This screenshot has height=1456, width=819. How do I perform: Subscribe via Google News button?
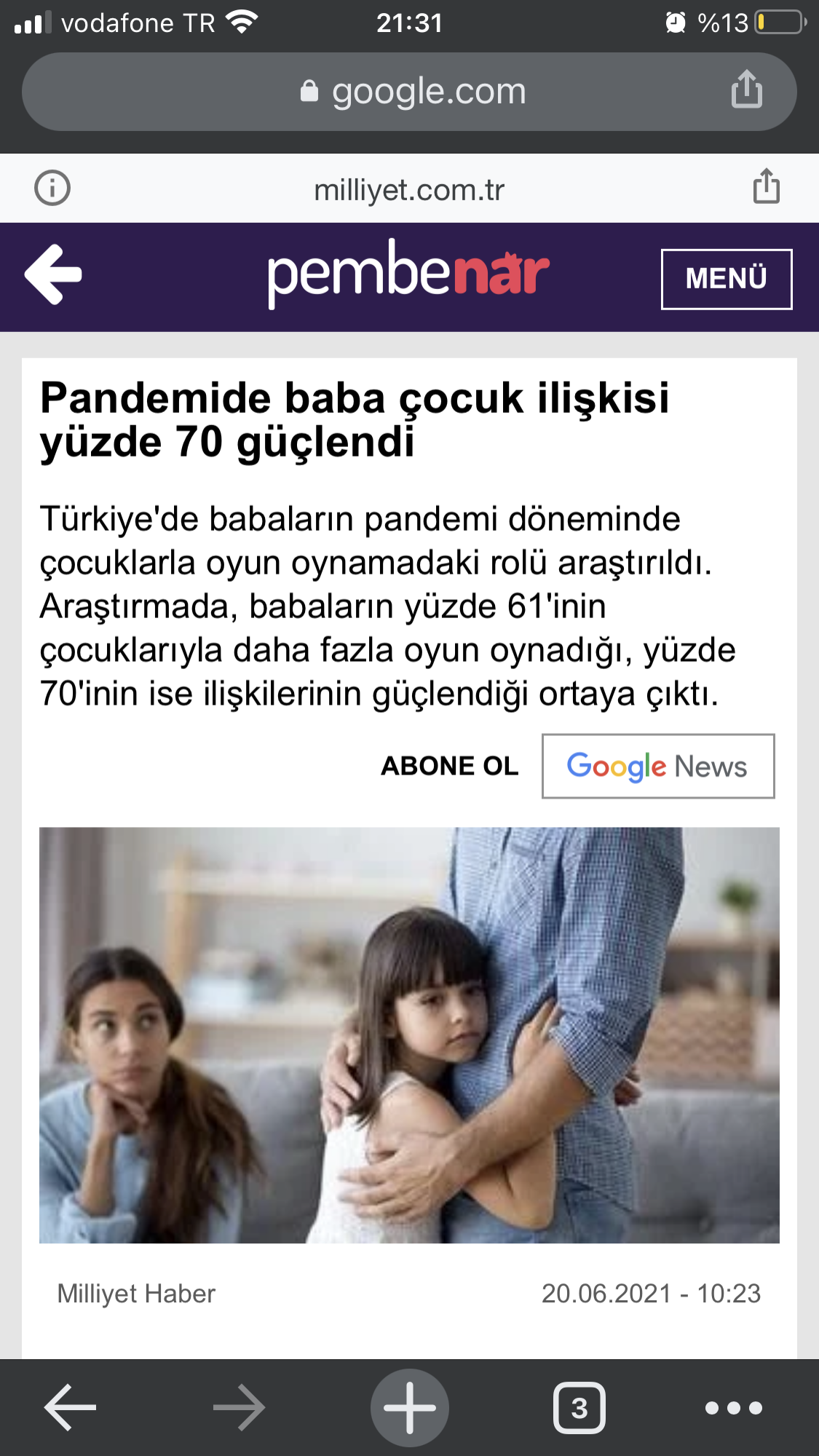point(658,766)
